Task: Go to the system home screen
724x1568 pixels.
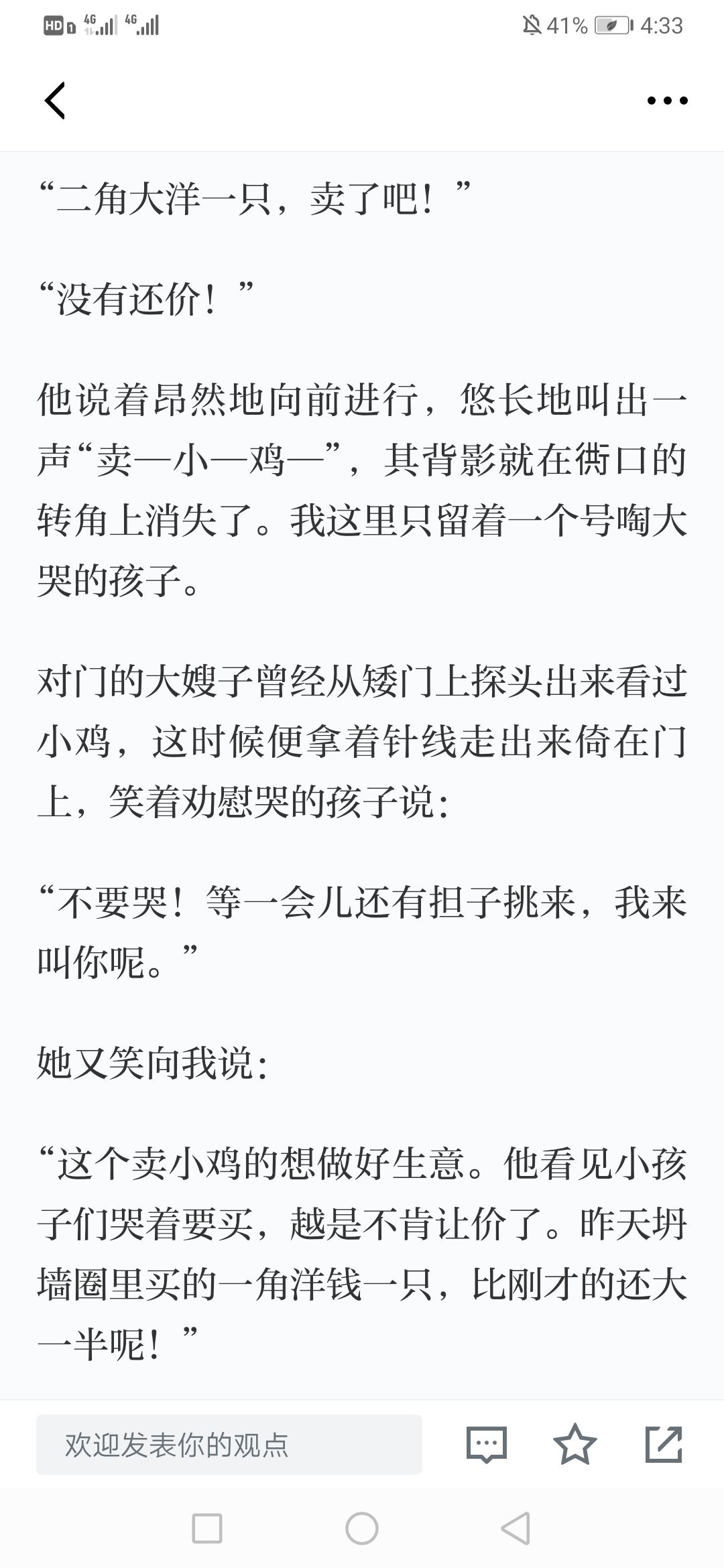Action: pyautogui.click(x=362, y=1528)
